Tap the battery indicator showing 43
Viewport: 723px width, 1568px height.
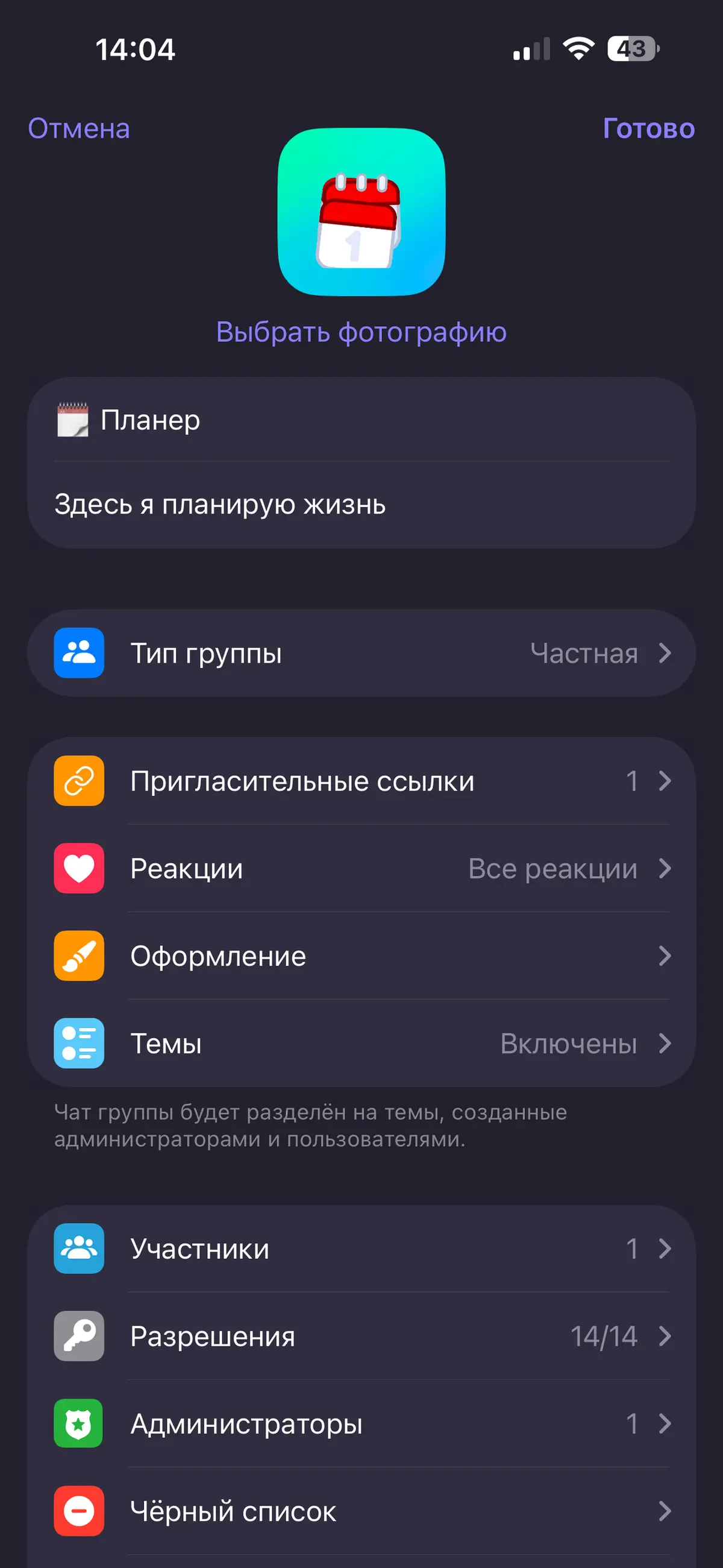click(631, 49)
